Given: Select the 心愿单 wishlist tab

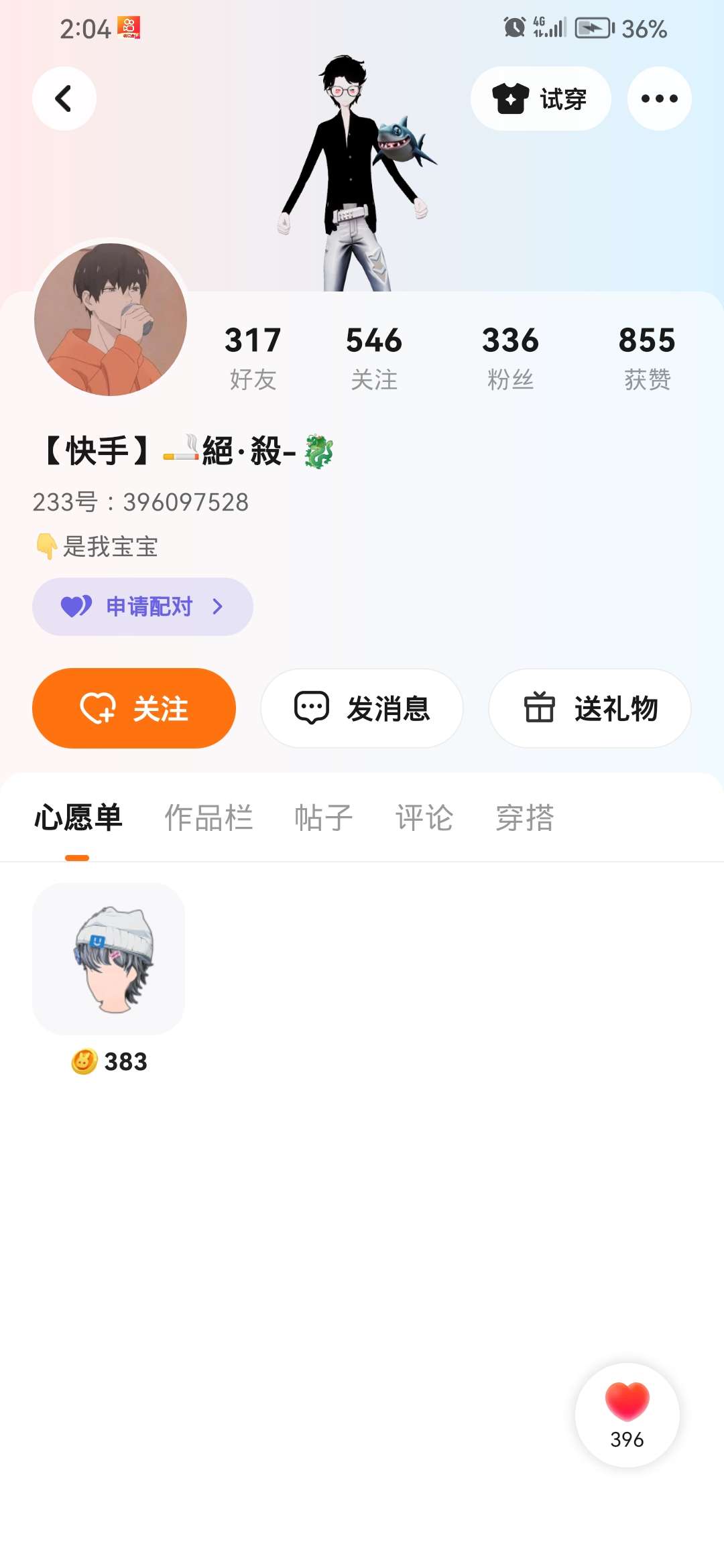Looking at the screenshot, I should [78, 818].
